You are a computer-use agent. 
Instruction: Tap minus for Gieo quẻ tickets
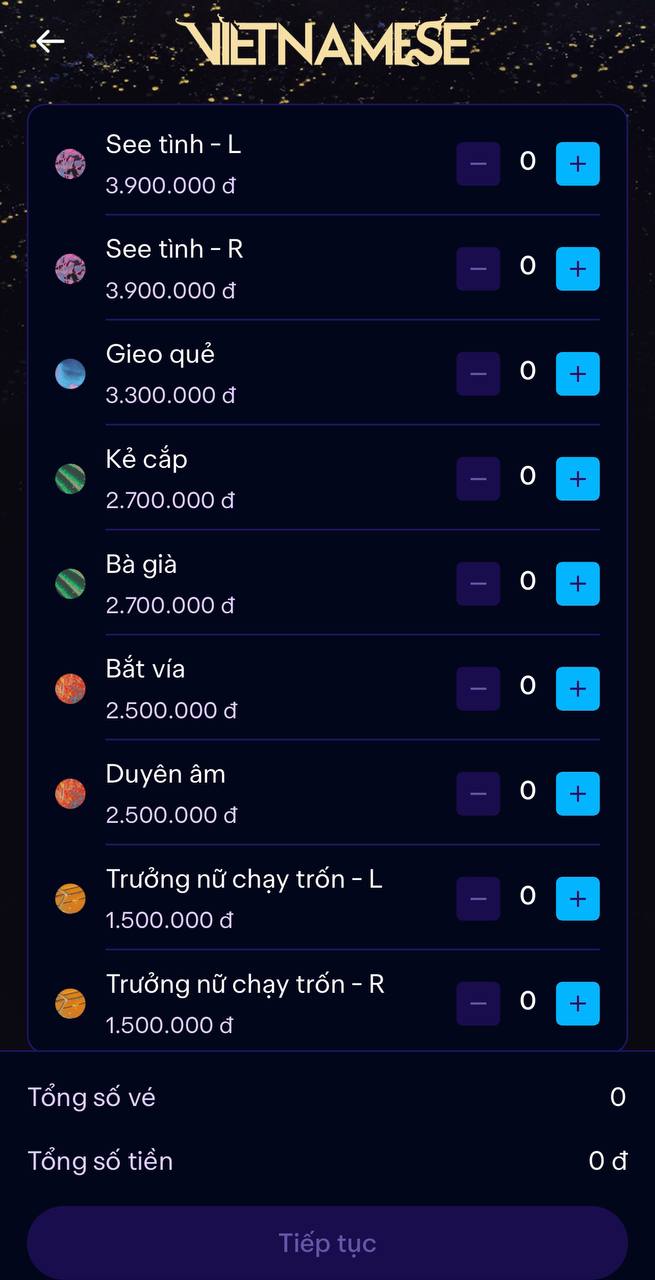478,374
